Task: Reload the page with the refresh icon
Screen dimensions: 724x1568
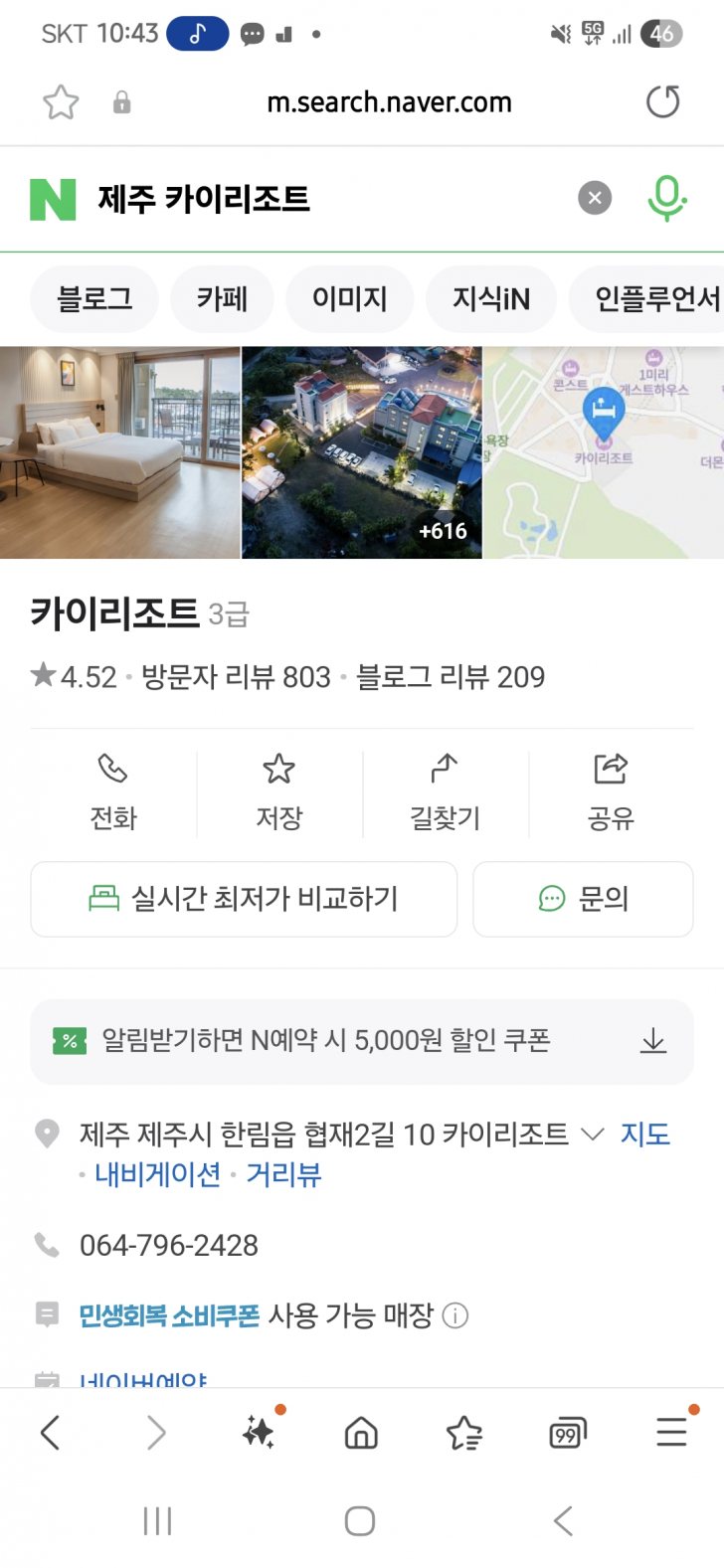Action: coord(662,101)
